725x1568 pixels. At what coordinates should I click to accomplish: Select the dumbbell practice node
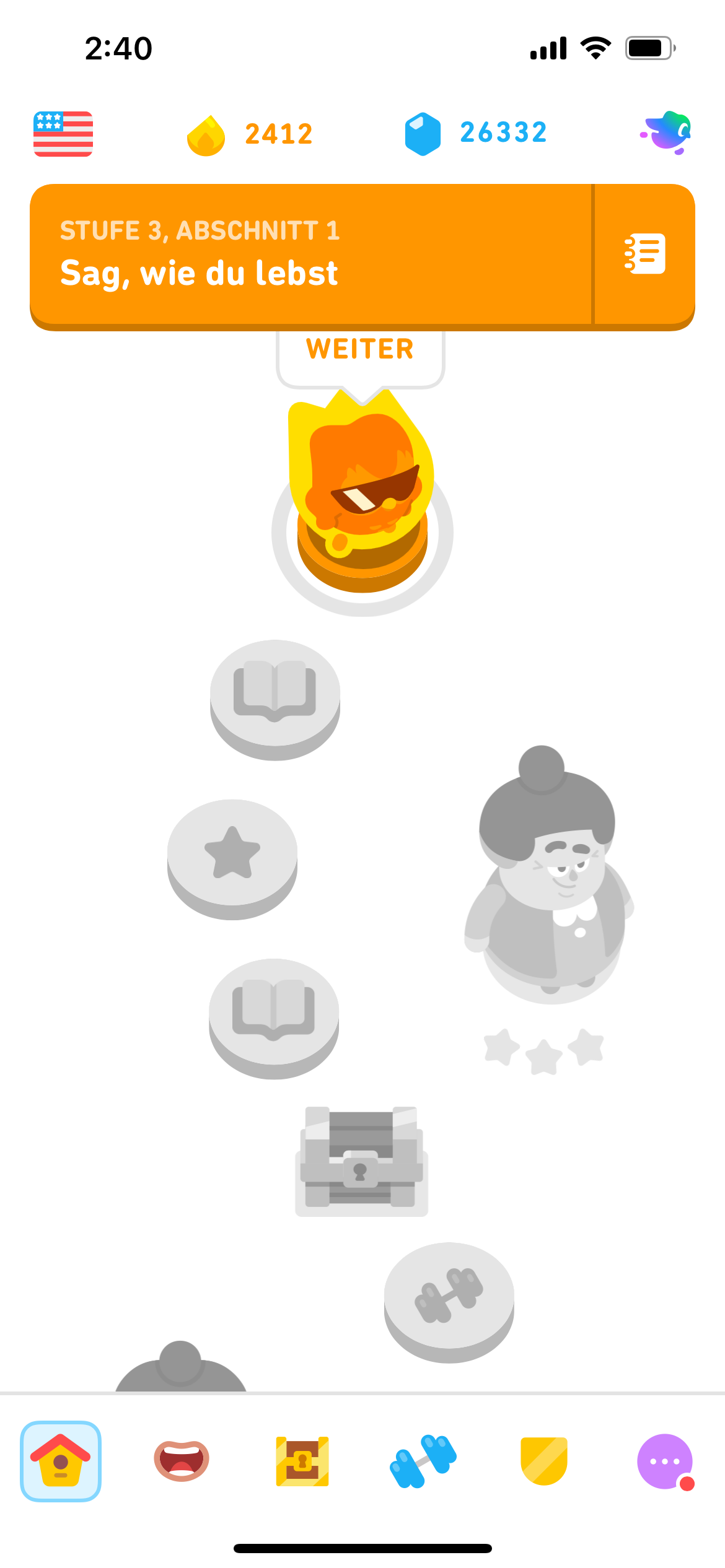449,1301
